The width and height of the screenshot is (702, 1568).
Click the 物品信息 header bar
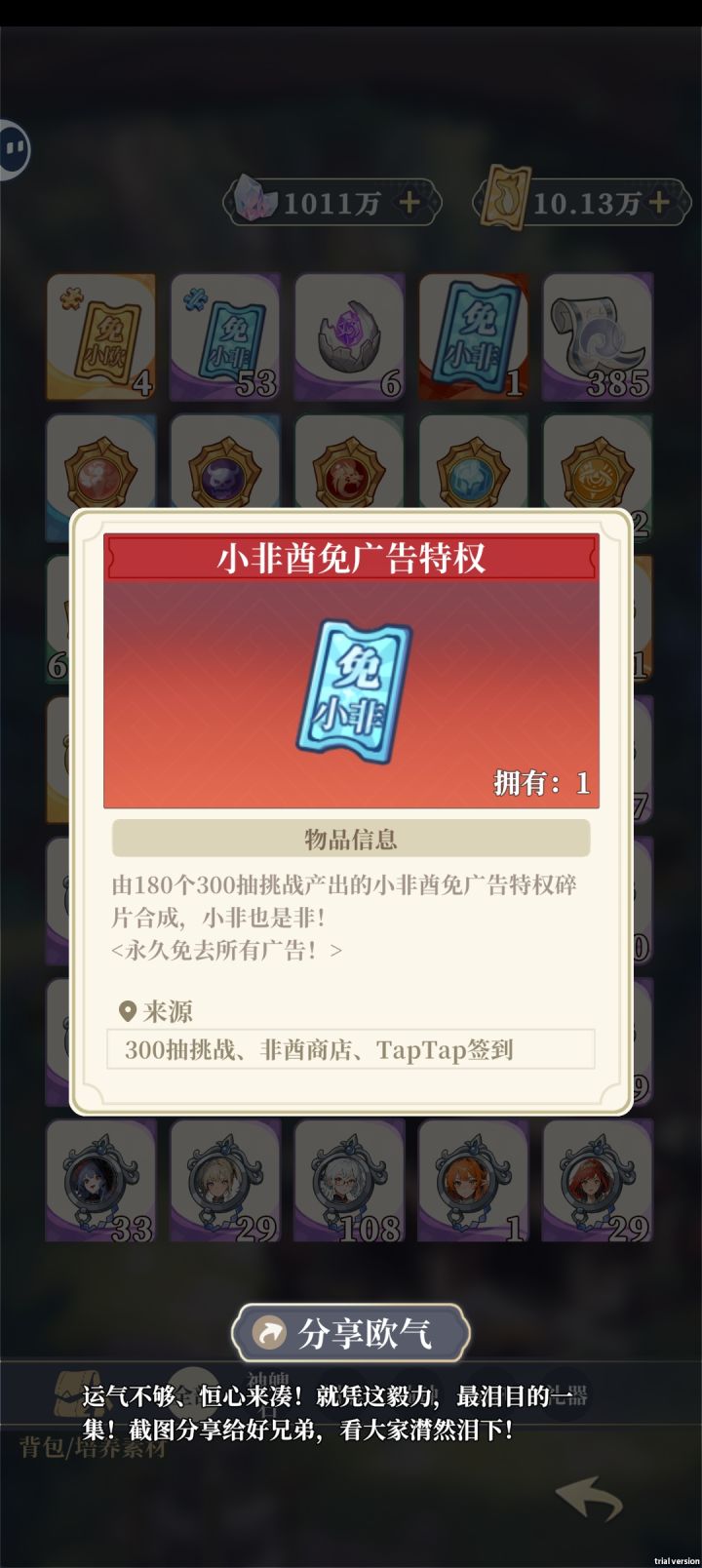tap(350, 838)
